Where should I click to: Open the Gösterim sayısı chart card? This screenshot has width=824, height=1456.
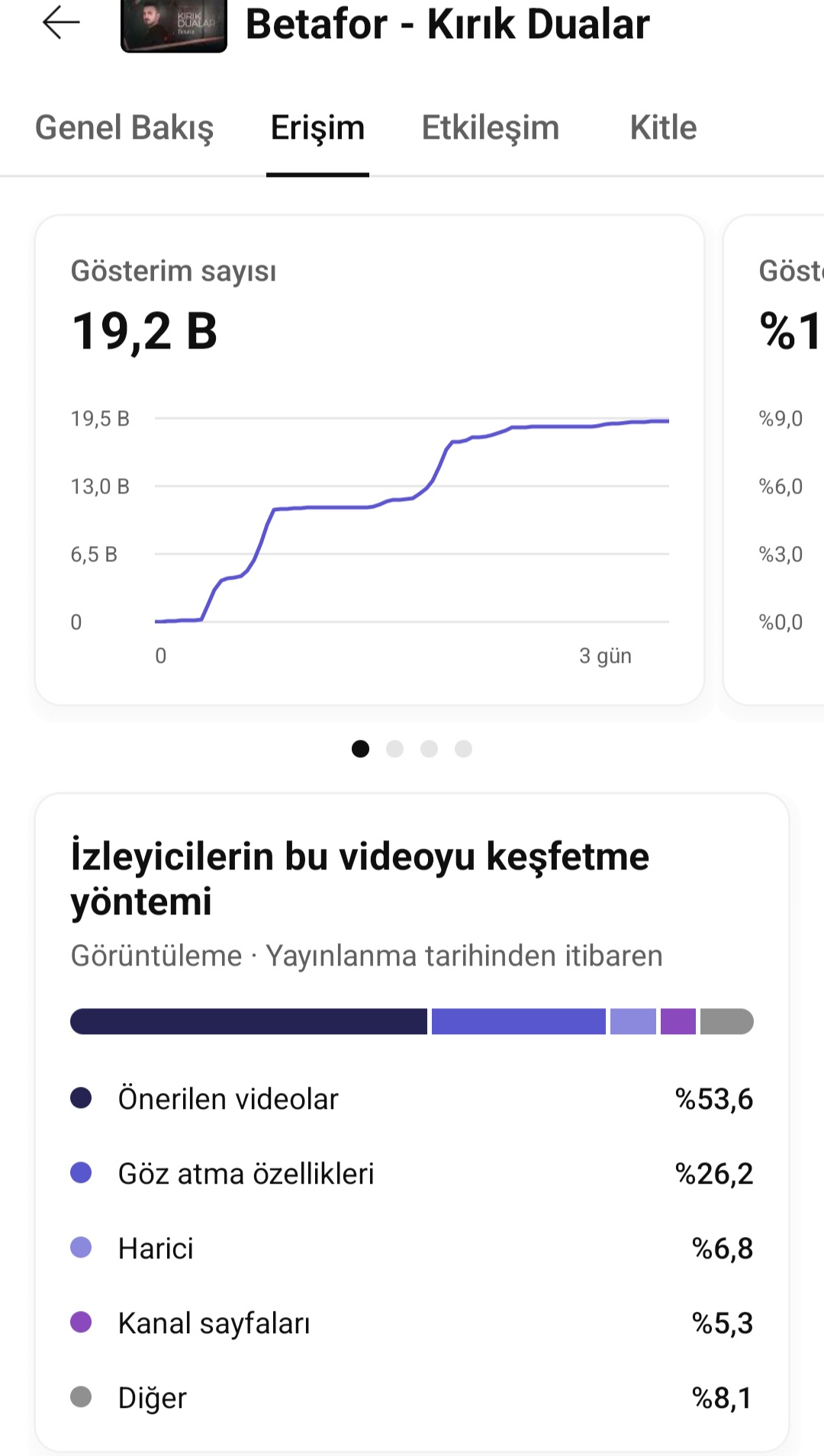coord(369,460)
